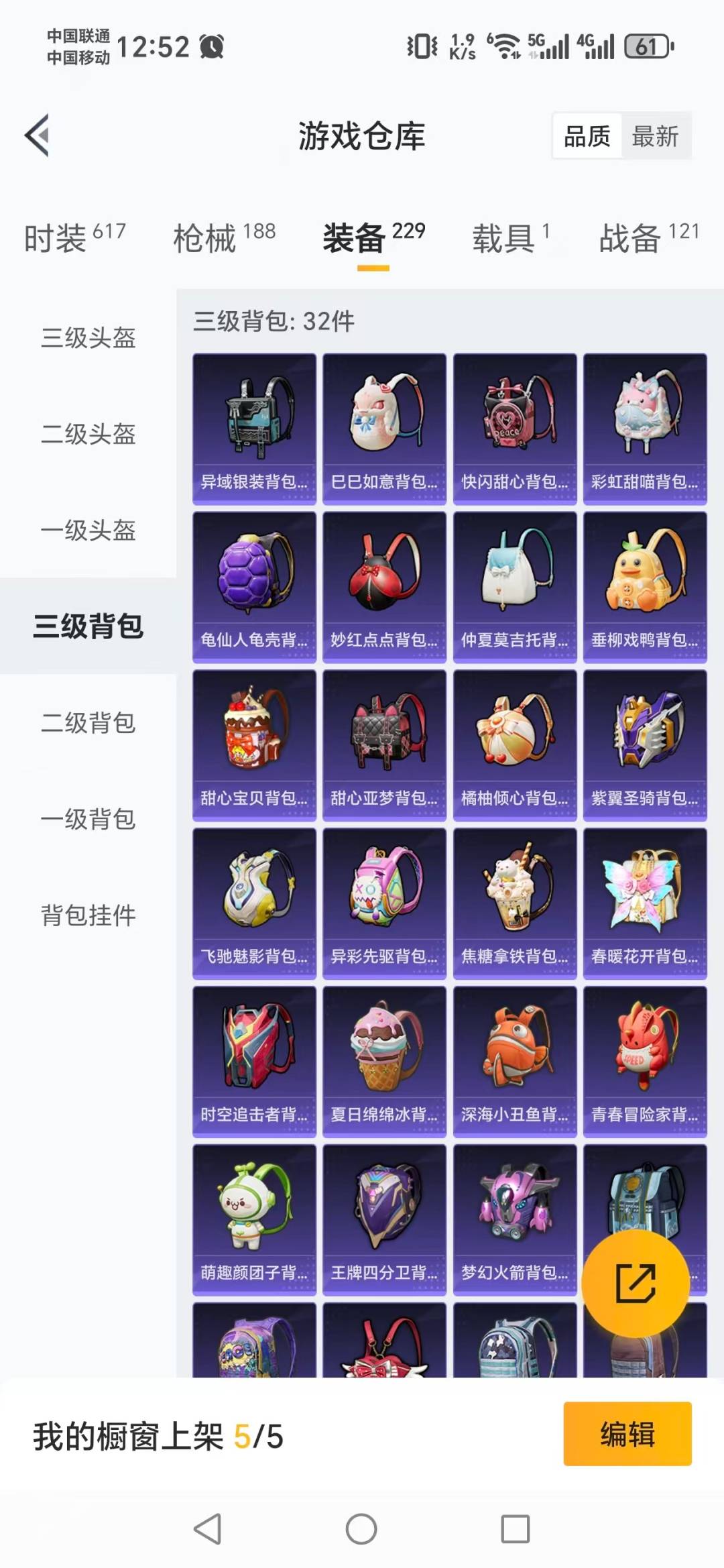Open the 战备 tab

(648, 238)
